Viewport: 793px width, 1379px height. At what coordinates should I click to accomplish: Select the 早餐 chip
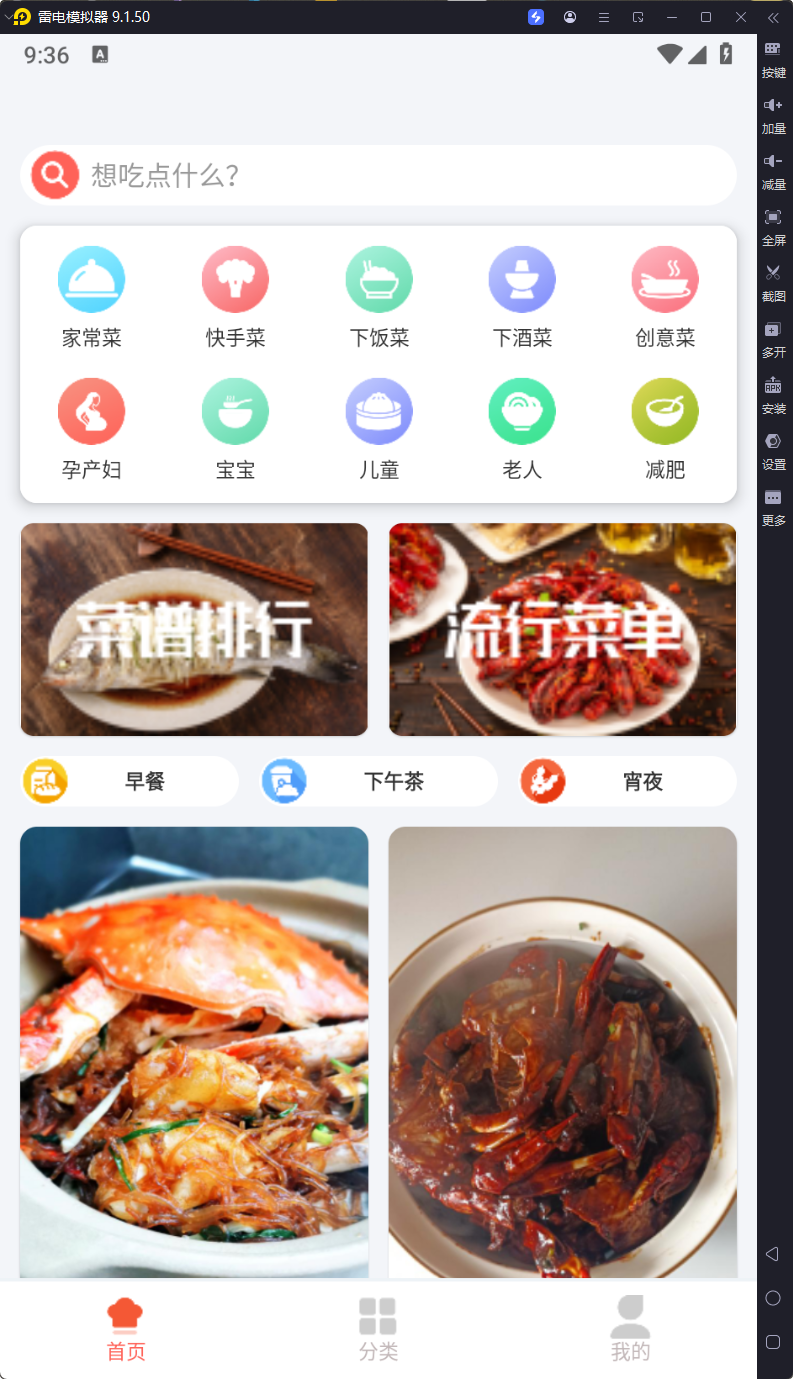point(130,781)
